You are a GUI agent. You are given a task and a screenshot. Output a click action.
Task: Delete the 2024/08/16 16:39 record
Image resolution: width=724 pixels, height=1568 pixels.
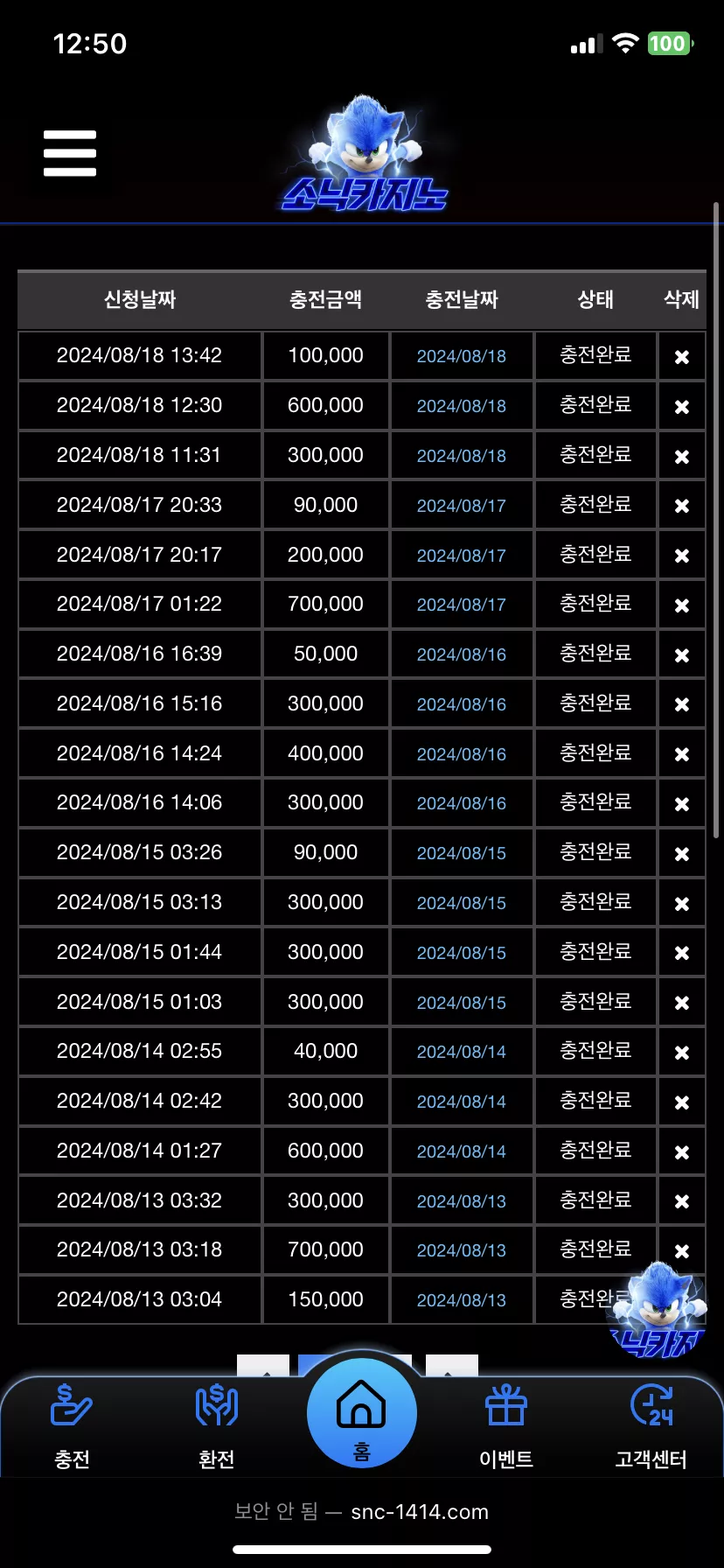click(x=682, y=655)
